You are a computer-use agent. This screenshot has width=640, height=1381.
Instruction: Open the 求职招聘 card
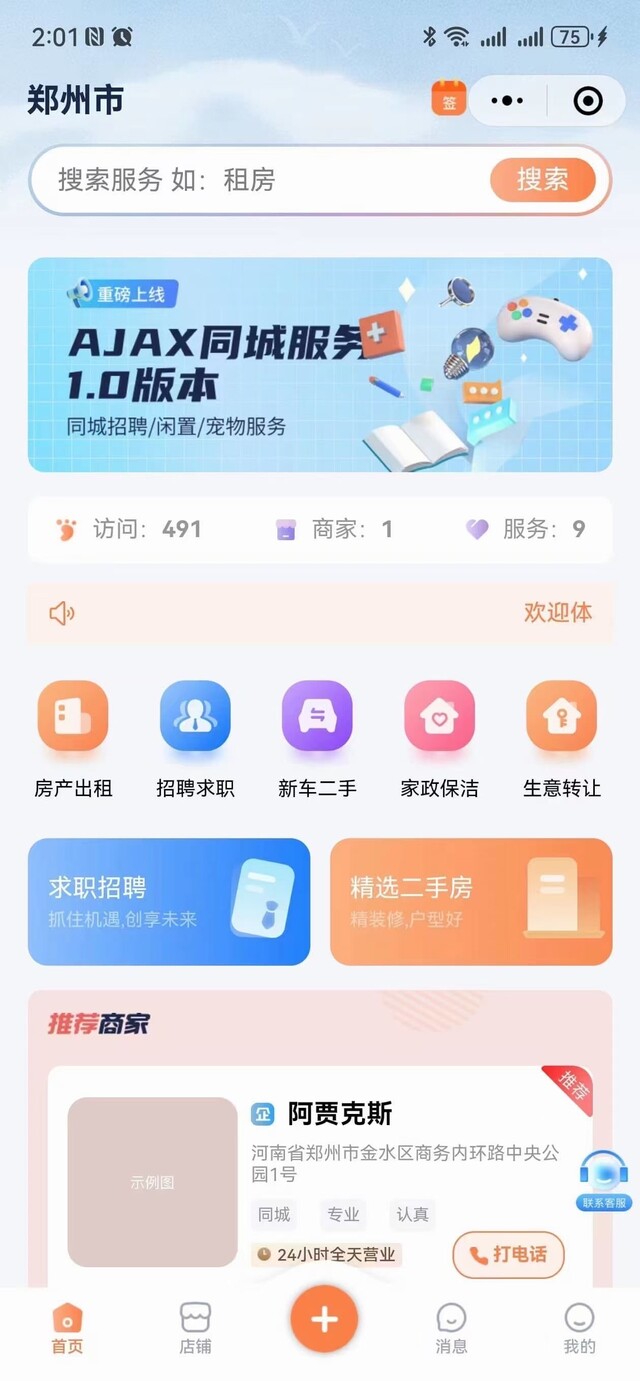tap(169, 902)
